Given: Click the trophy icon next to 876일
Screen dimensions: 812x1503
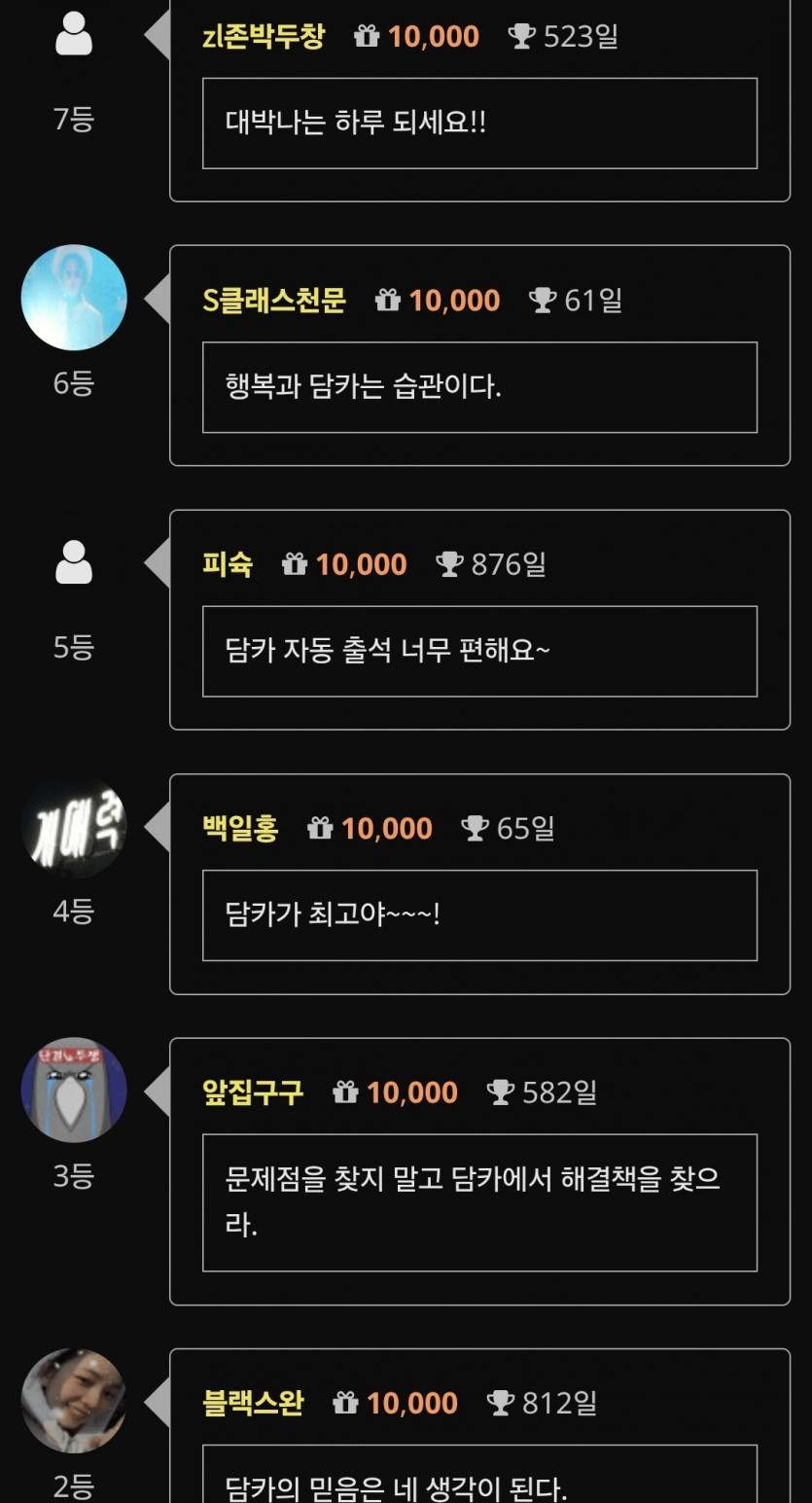Looking at the screenshot, I should pos(449,564).
